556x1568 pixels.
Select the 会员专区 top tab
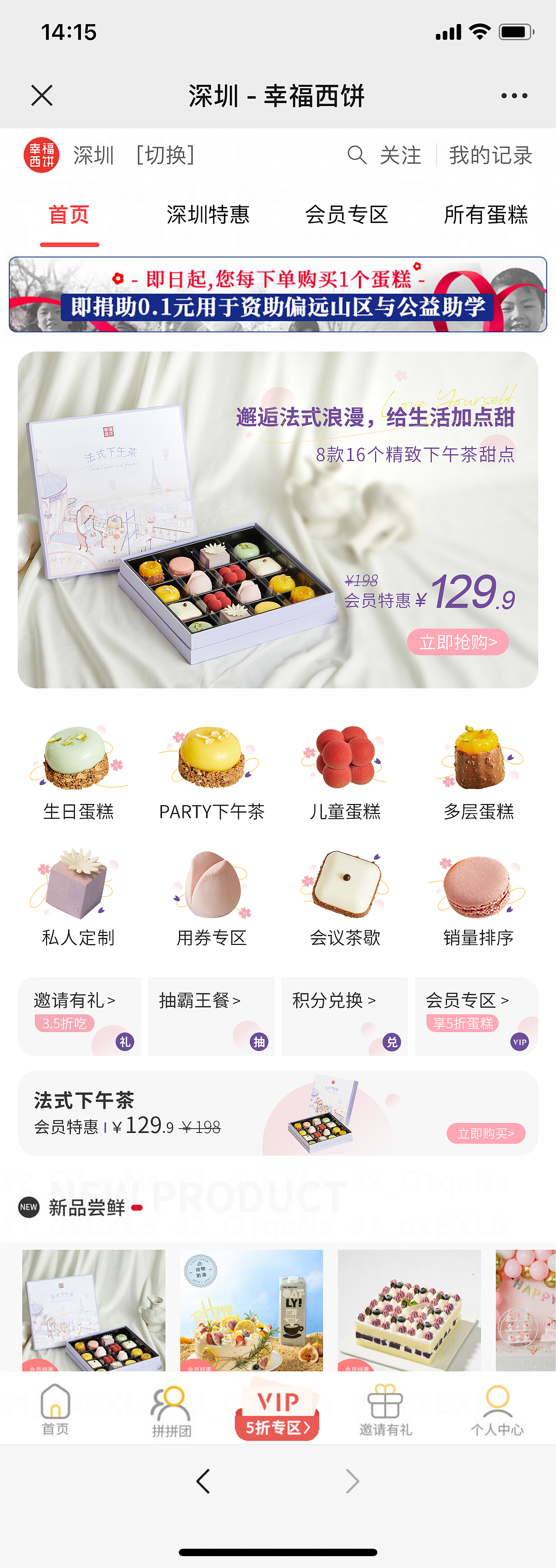click(x=347, y=215)
